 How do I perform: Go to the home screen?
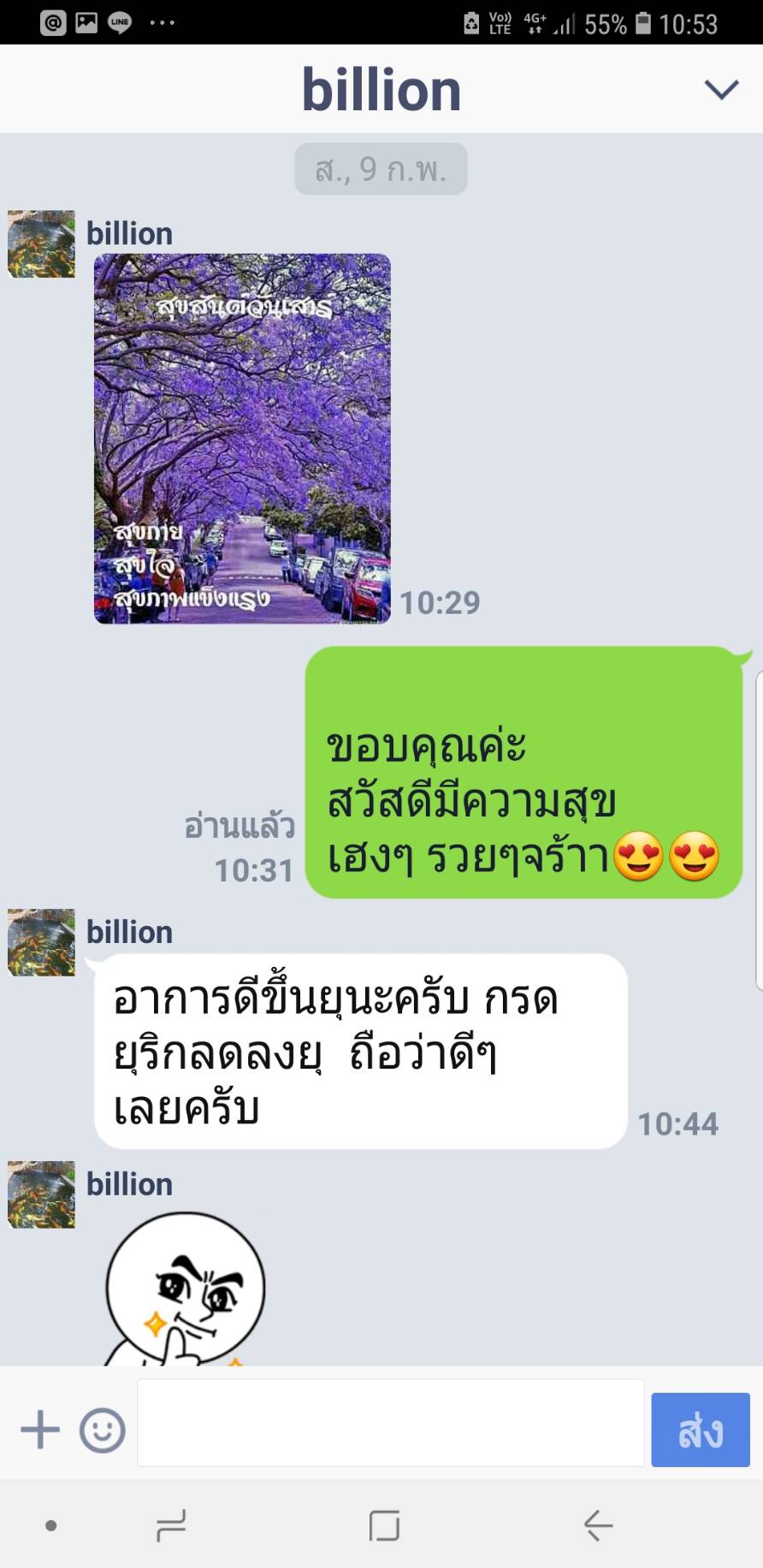[x=384, y=1525]
